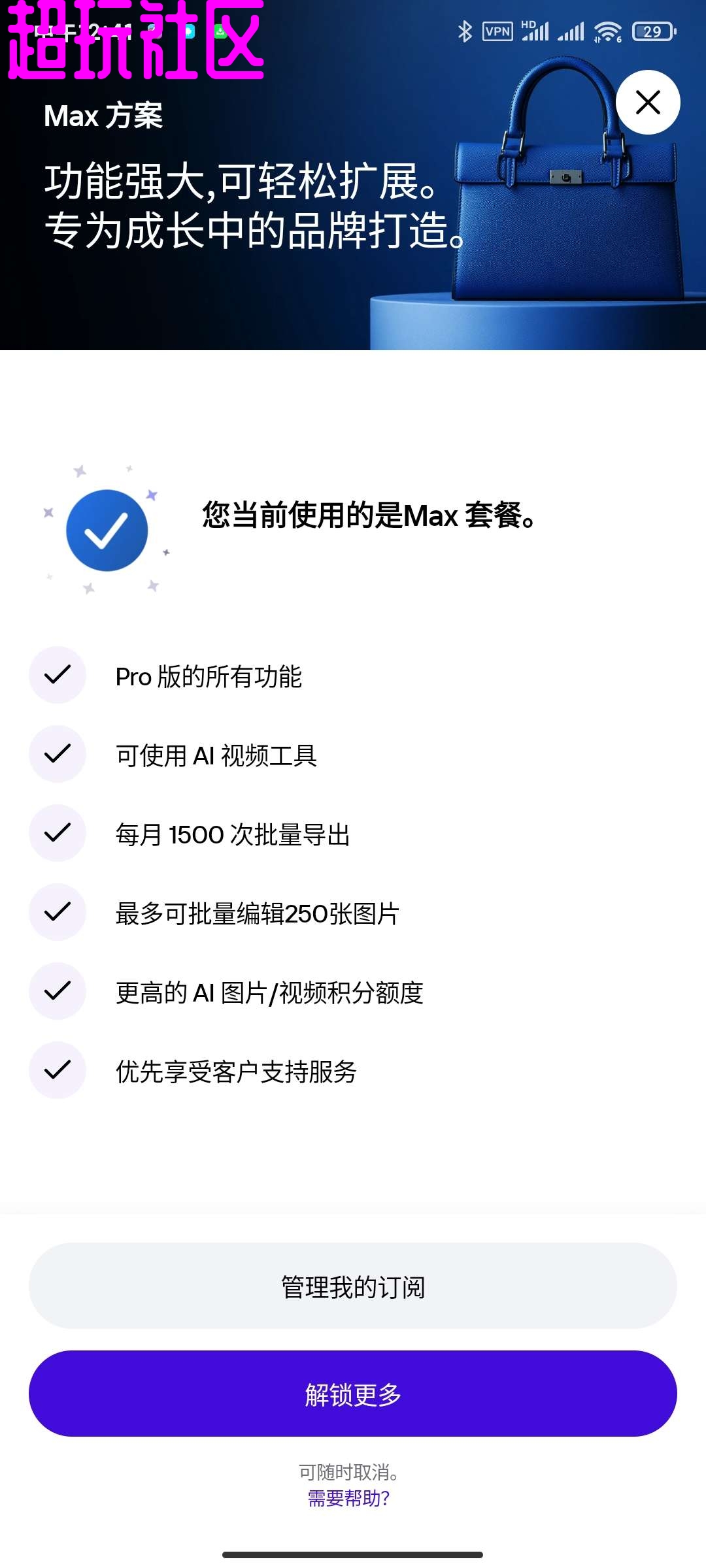
Task: Tap the 解锁更多 button
Action: click(x=353, y=1394)
